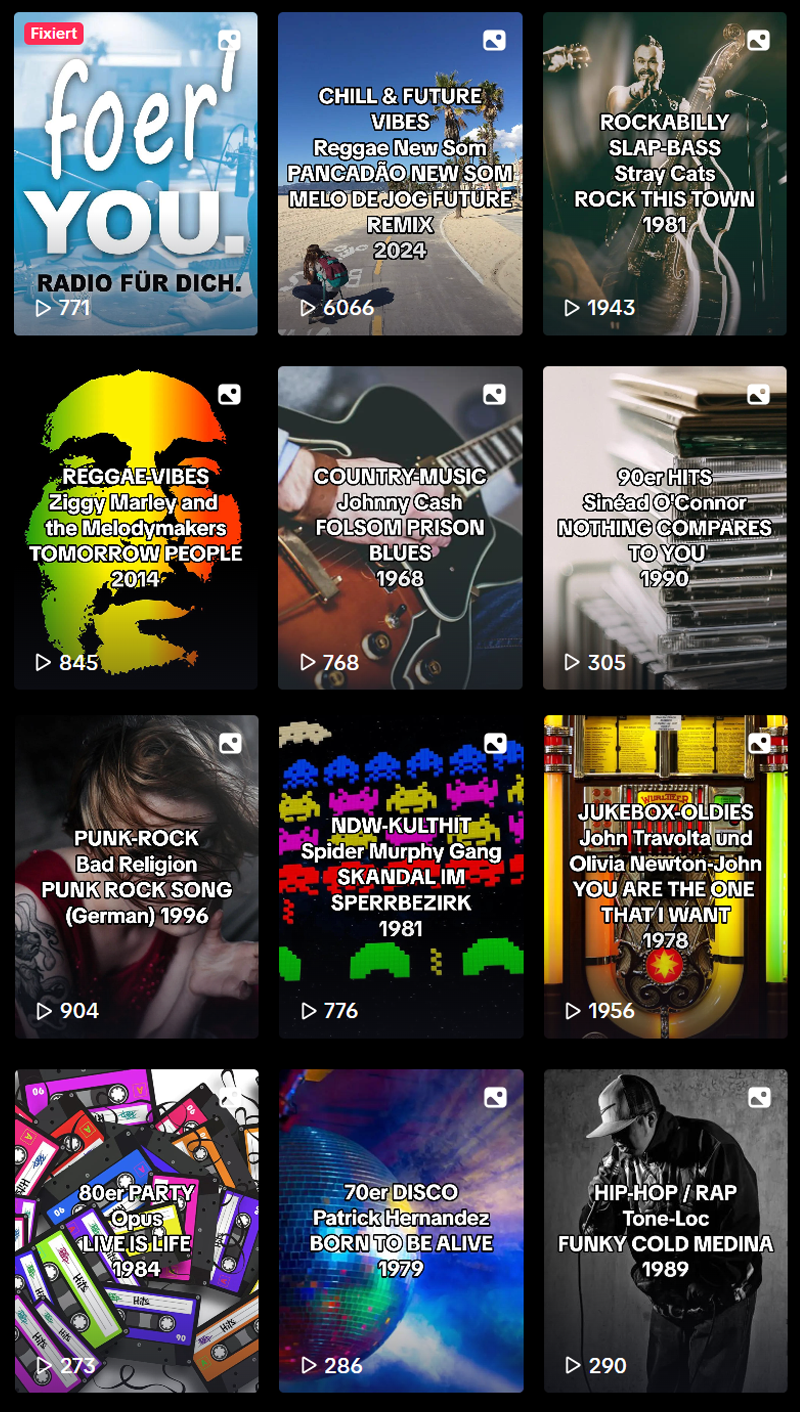800x1412 pixels.
Task: Open the 80er Party Opus post
Action: coord(135,1230)
